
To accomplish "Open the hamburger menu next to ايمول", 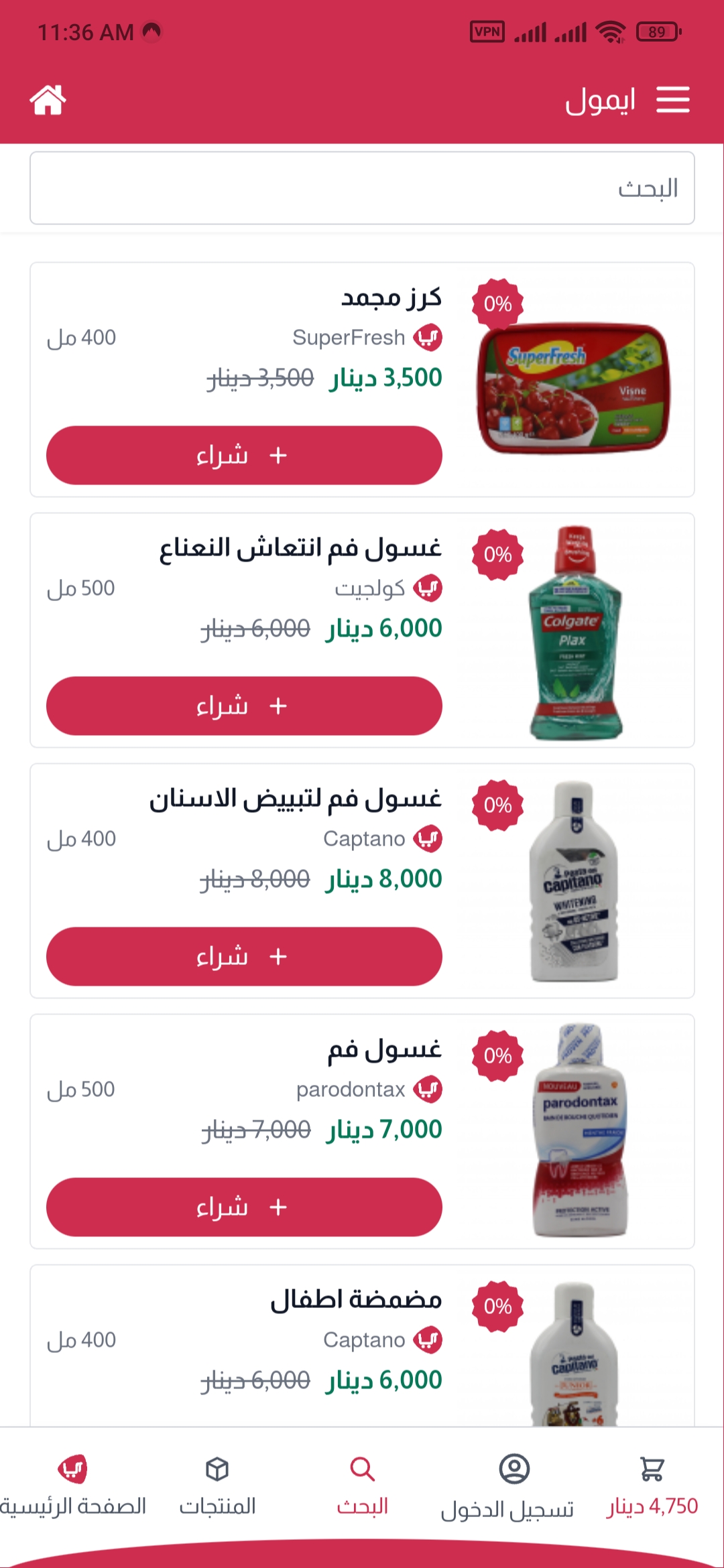I will pos(672,100).
